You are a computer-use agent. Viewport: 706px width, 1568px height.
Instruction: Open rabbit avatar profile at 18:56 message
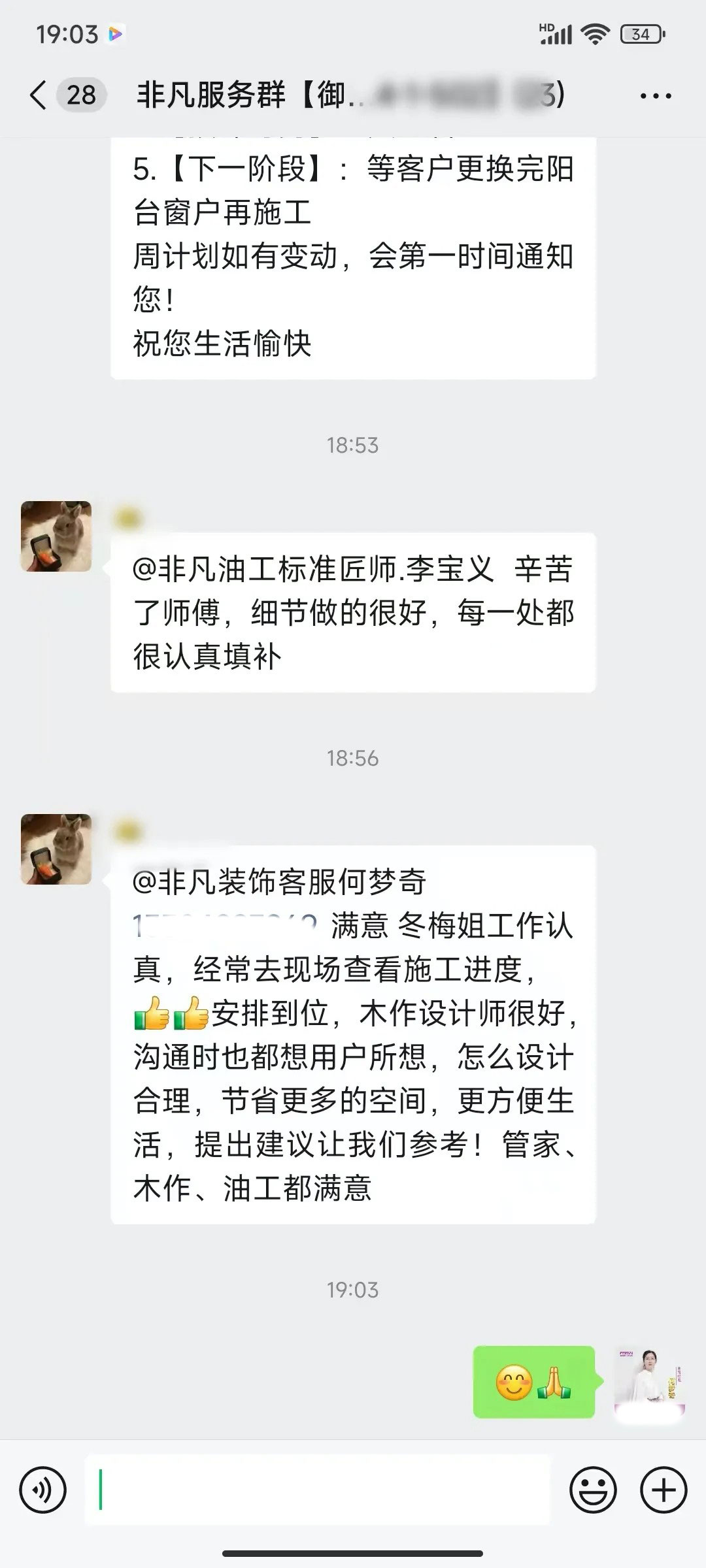click(x=56, y=849)
